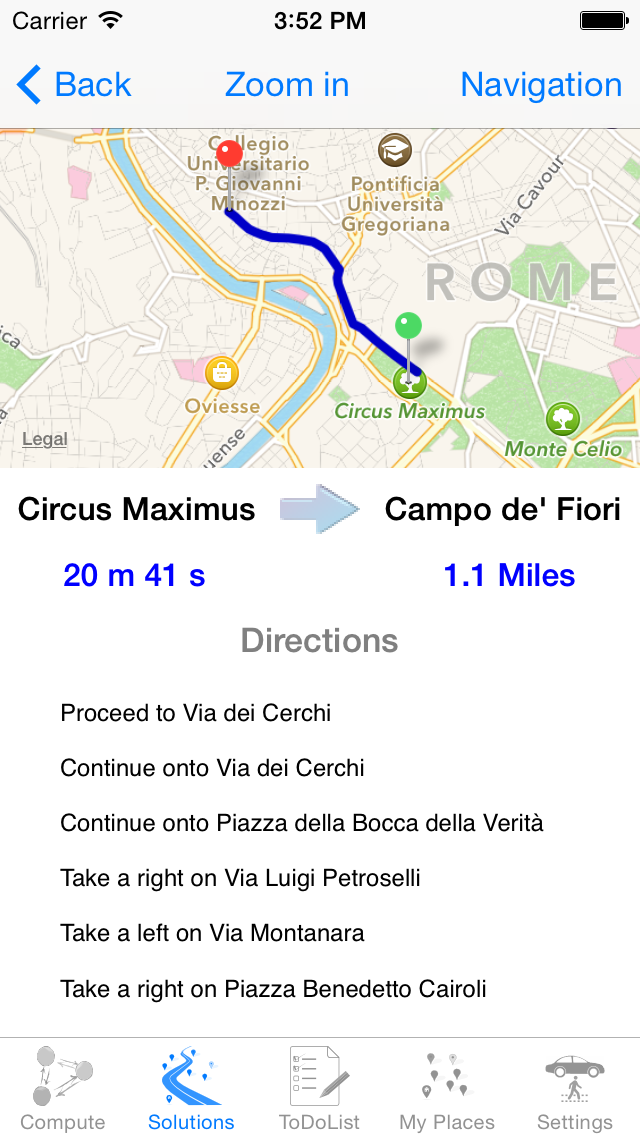Select the Solutions tab
Screen dimensions: 640x1136
coord(191,1087)
